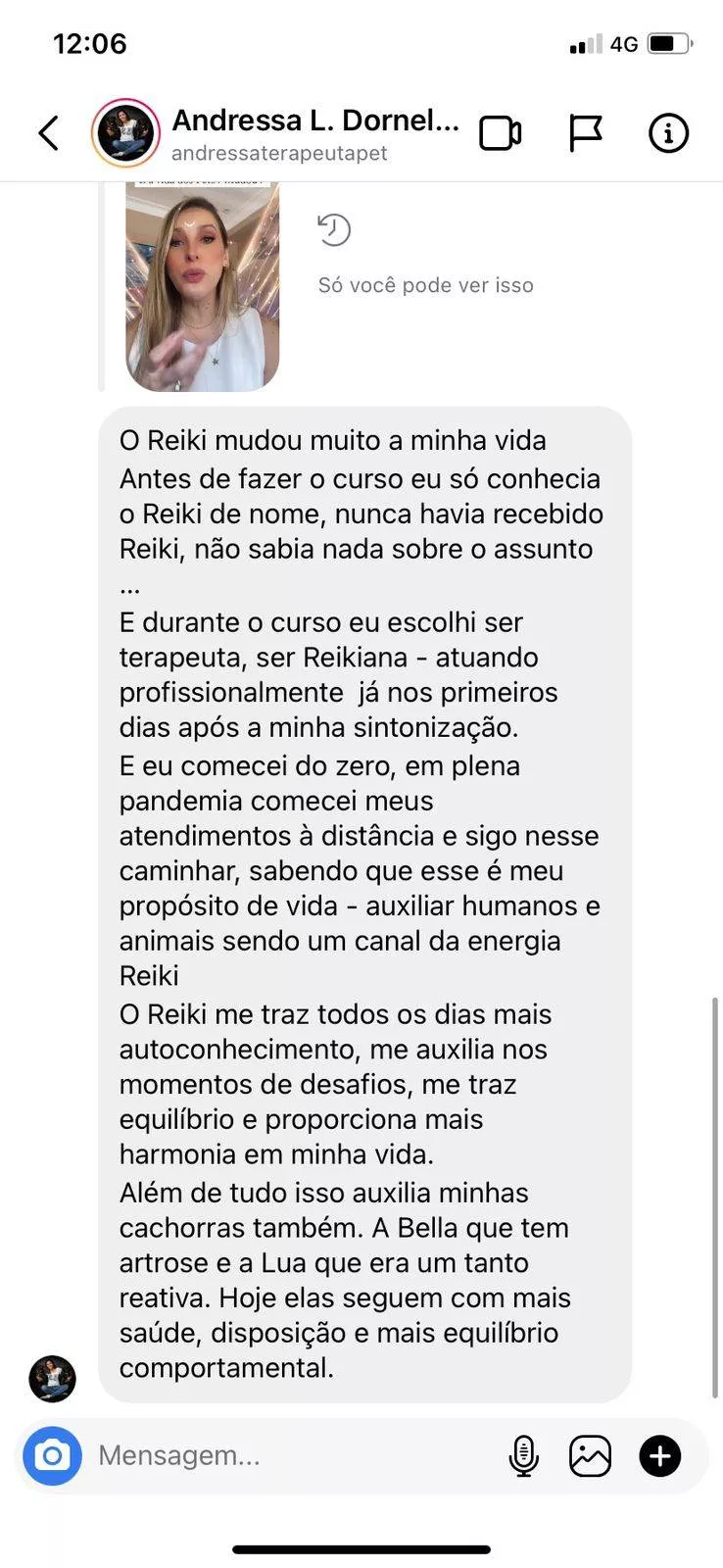The width and height of the screenshot is (723, 1568).
Task: Go back to the inbox
Action: pyautogui.click(x=48, y=133)
